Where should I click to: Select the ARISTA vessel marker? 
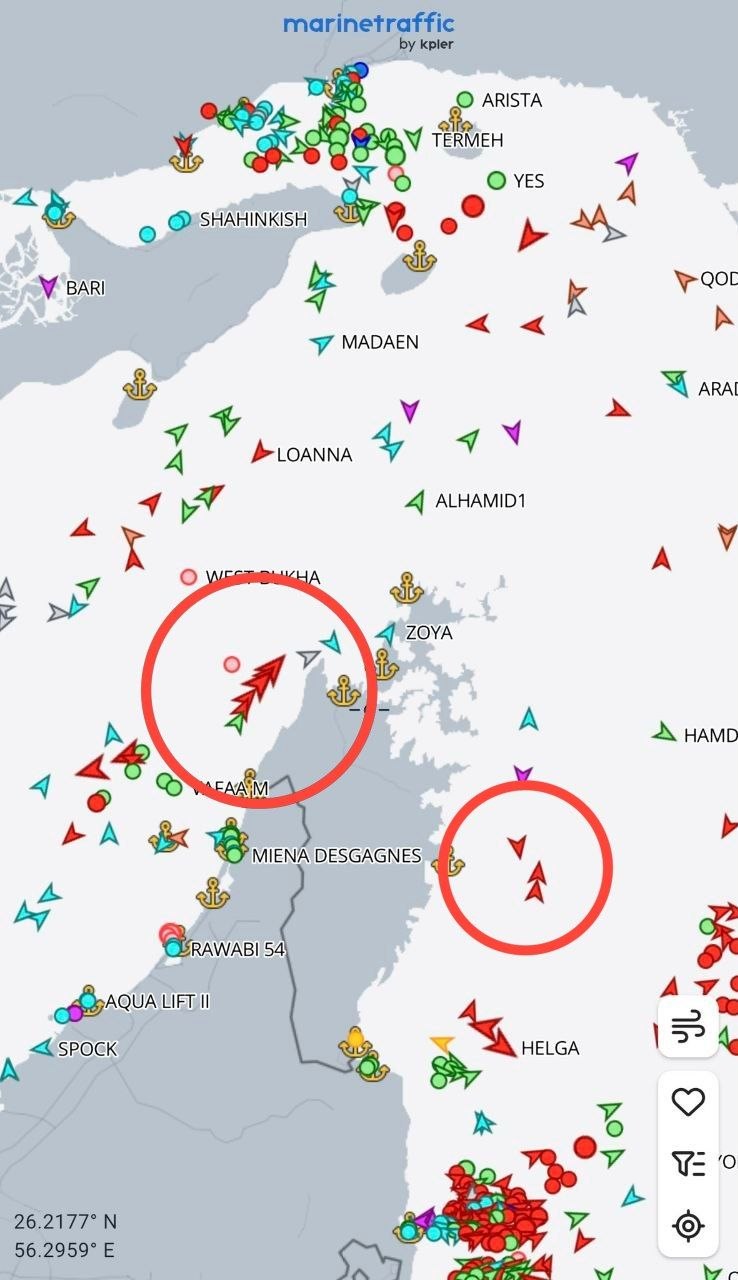[464, 100]
